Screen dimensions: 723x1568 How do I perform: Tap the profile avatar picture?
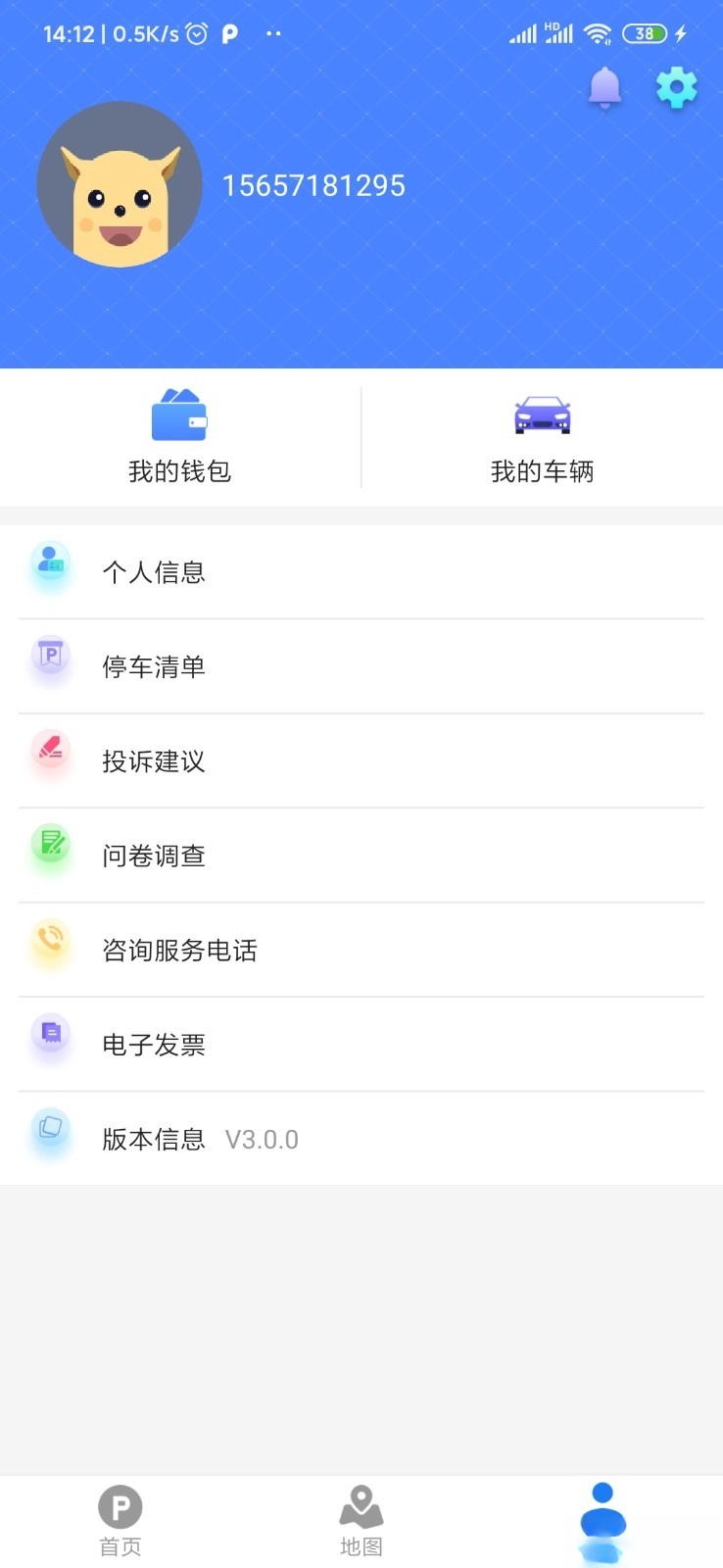pyautogui.click(x=120, y=185)
